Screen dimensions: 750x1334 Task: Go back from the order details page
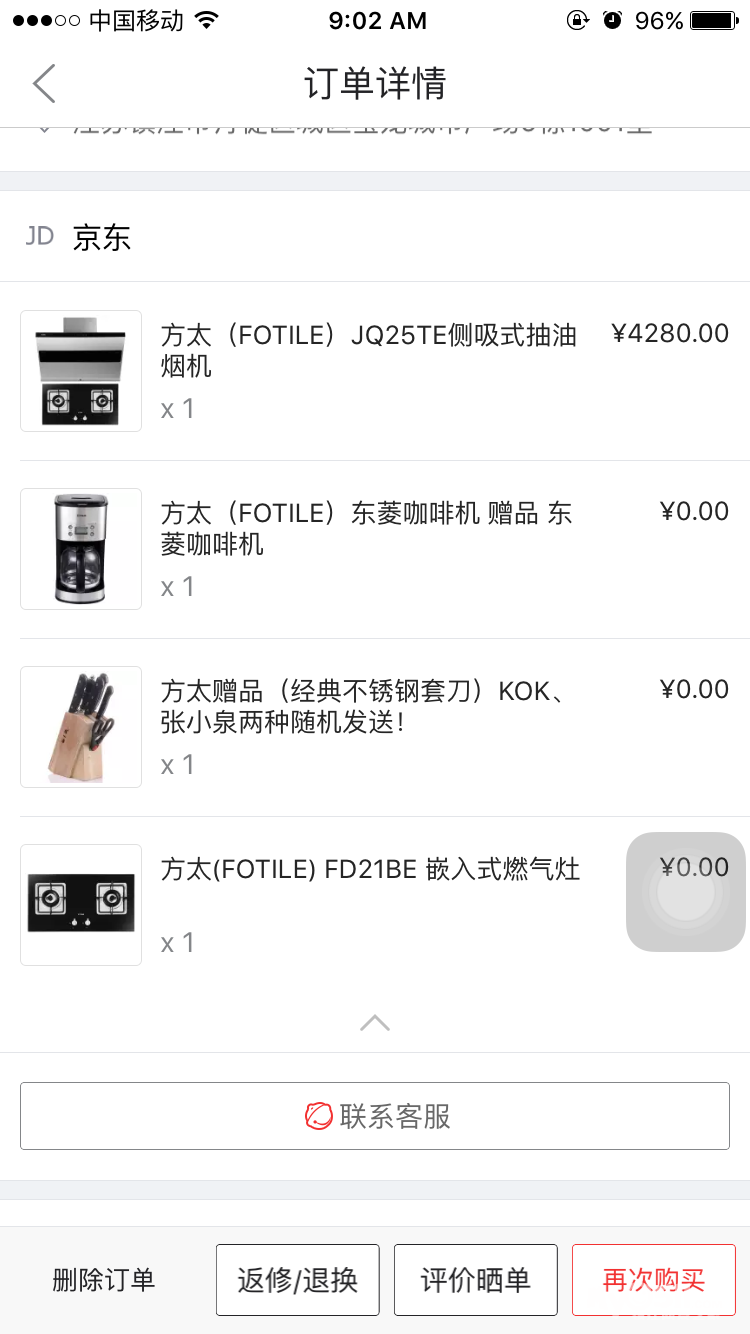tap(44, 83)
